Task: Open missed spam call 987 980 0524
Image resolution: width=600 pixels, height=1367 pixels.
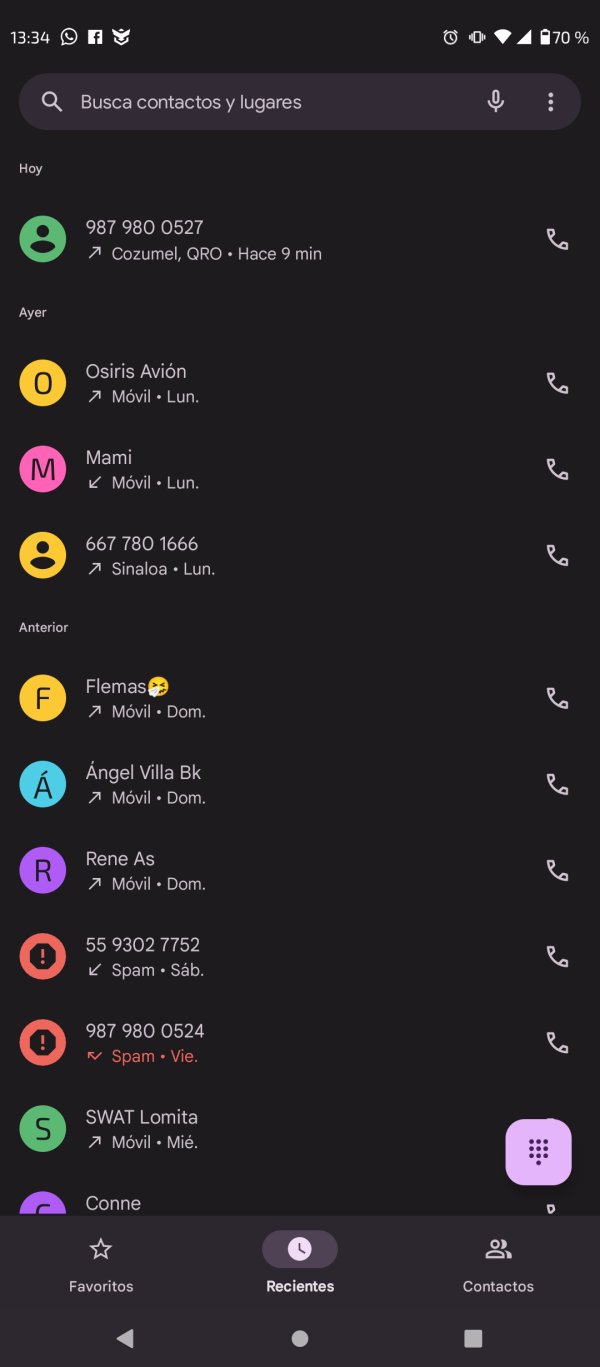Action: pos(300,1042)
